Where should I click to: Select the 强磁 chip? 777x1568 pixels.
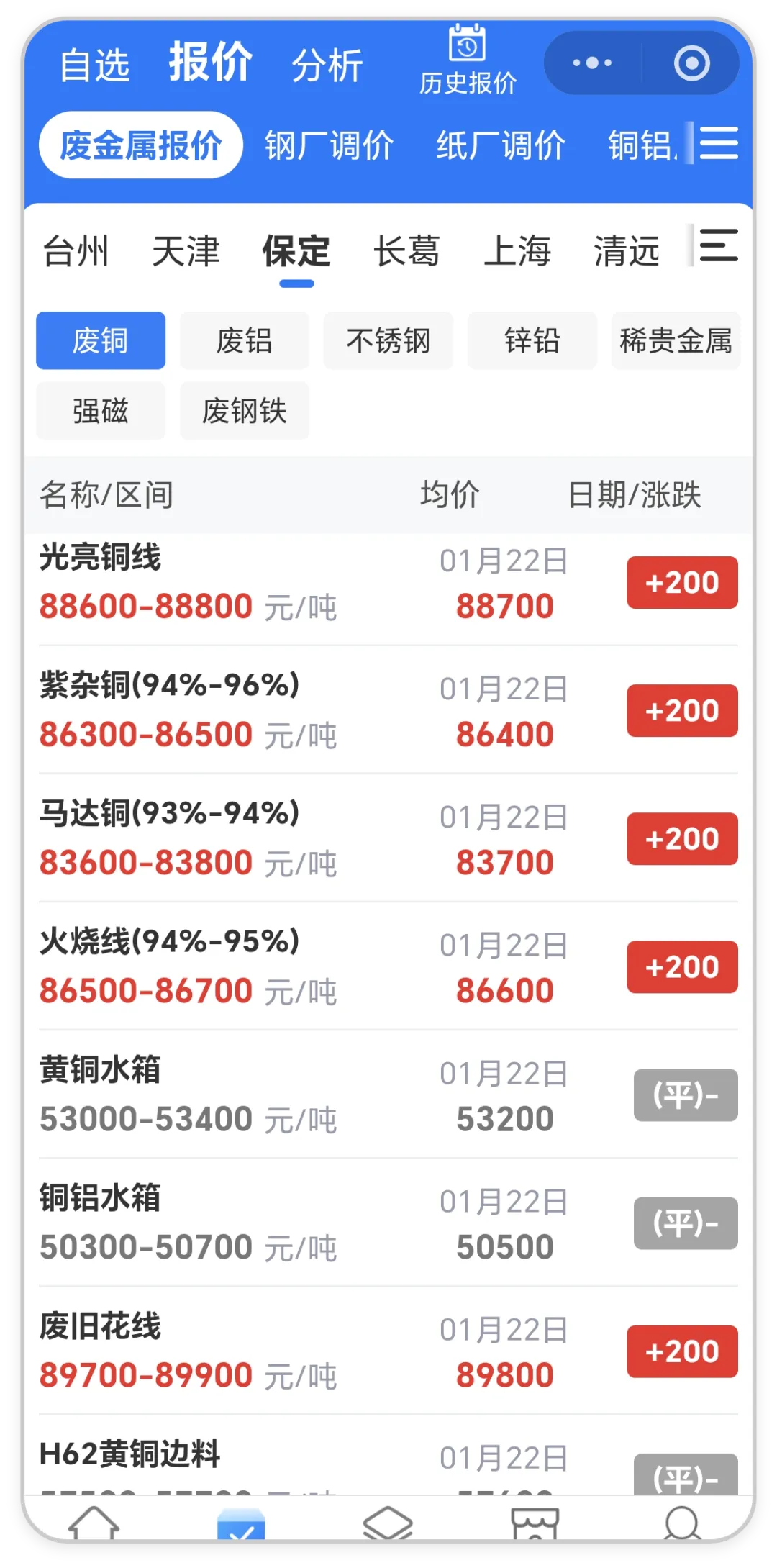click(x=101, y=411)
